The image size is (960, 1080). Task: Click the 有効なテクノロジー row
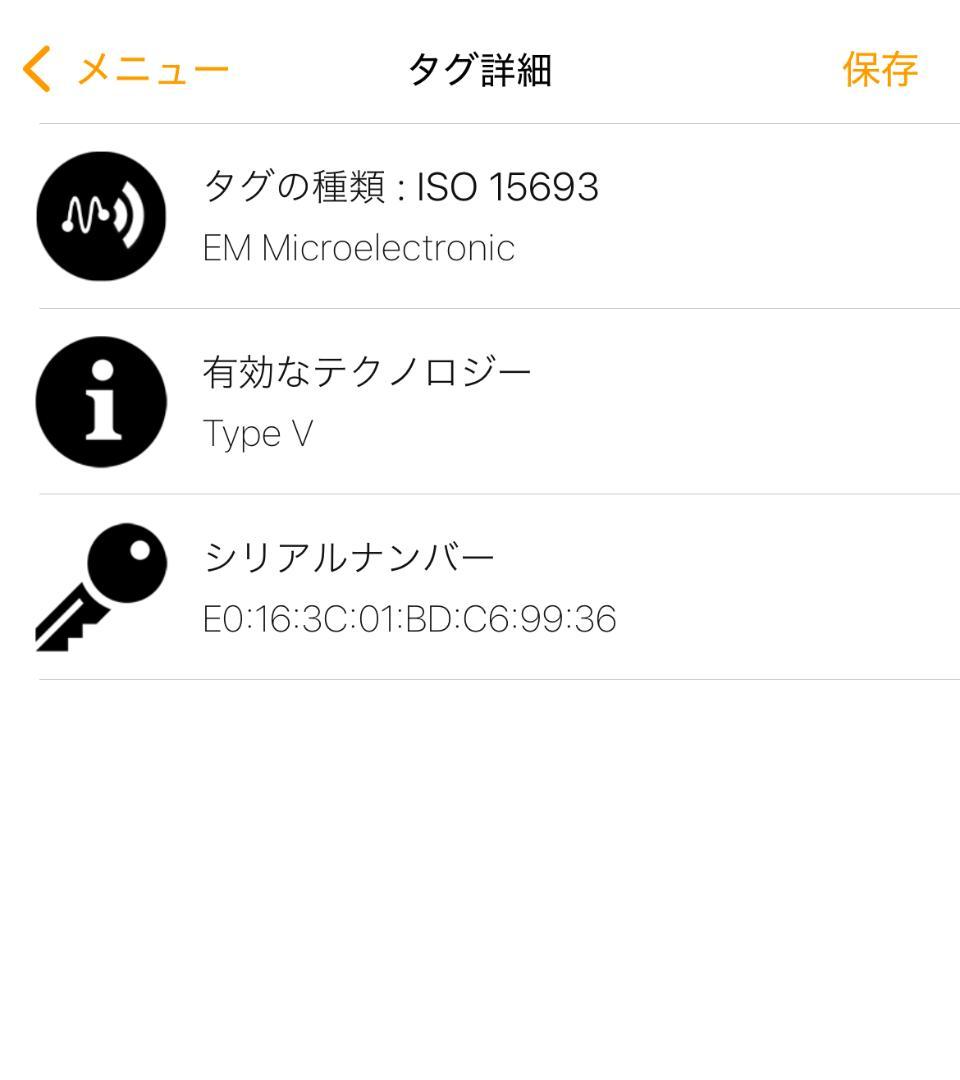point(366,369)
